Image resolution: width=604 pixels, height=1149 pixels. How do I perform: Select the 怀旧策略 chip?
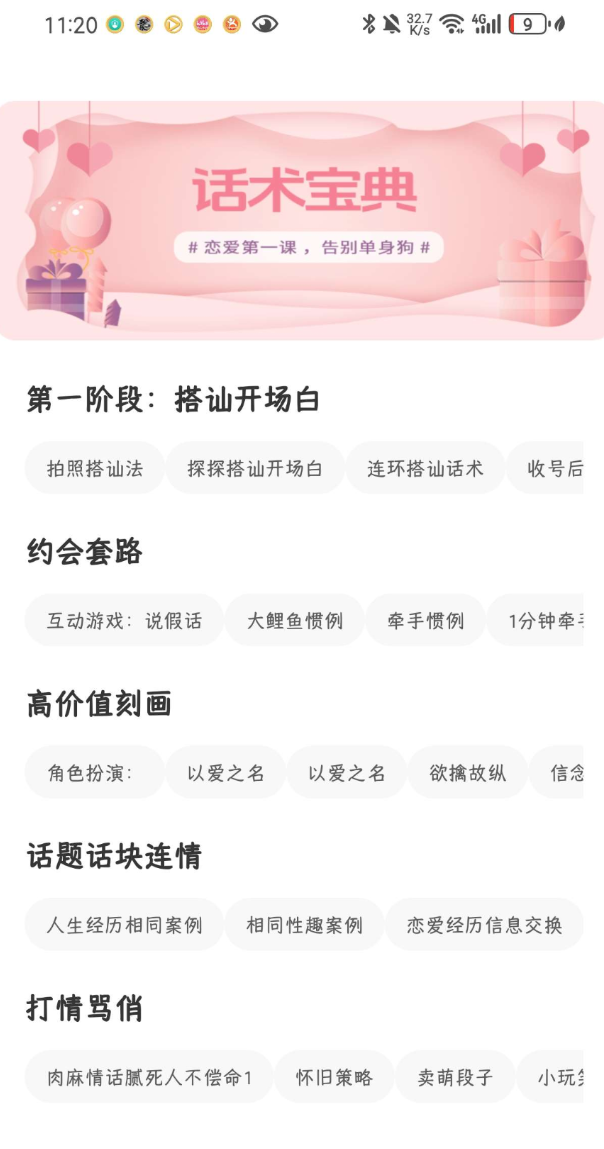click(x=334, y=1076)
